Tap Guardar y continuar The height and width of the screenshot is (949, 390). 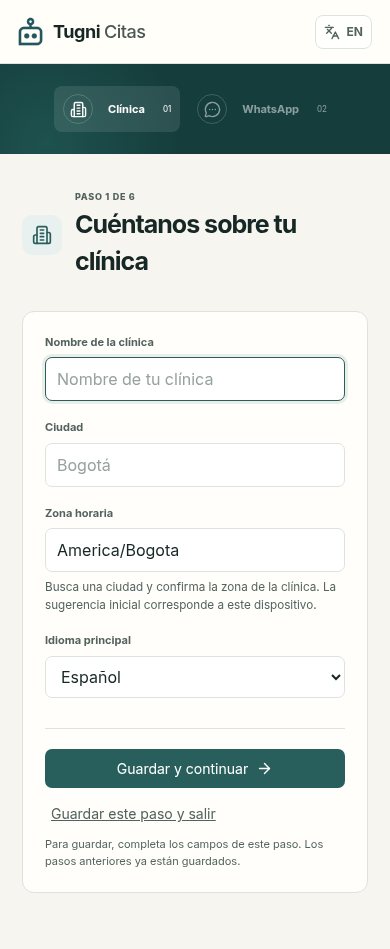[x=195, y=769]
